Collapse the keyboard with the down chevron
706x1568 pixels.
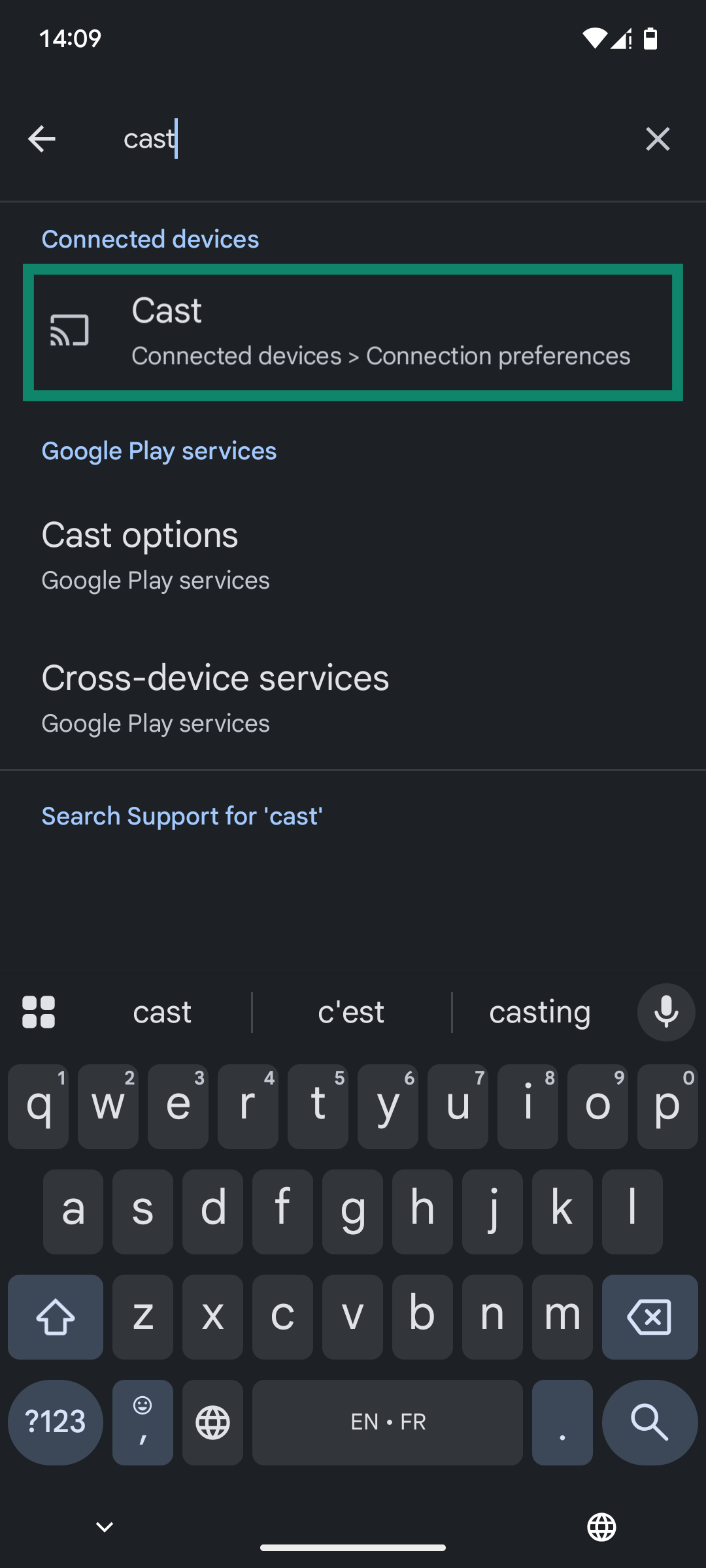[104, 1527]
